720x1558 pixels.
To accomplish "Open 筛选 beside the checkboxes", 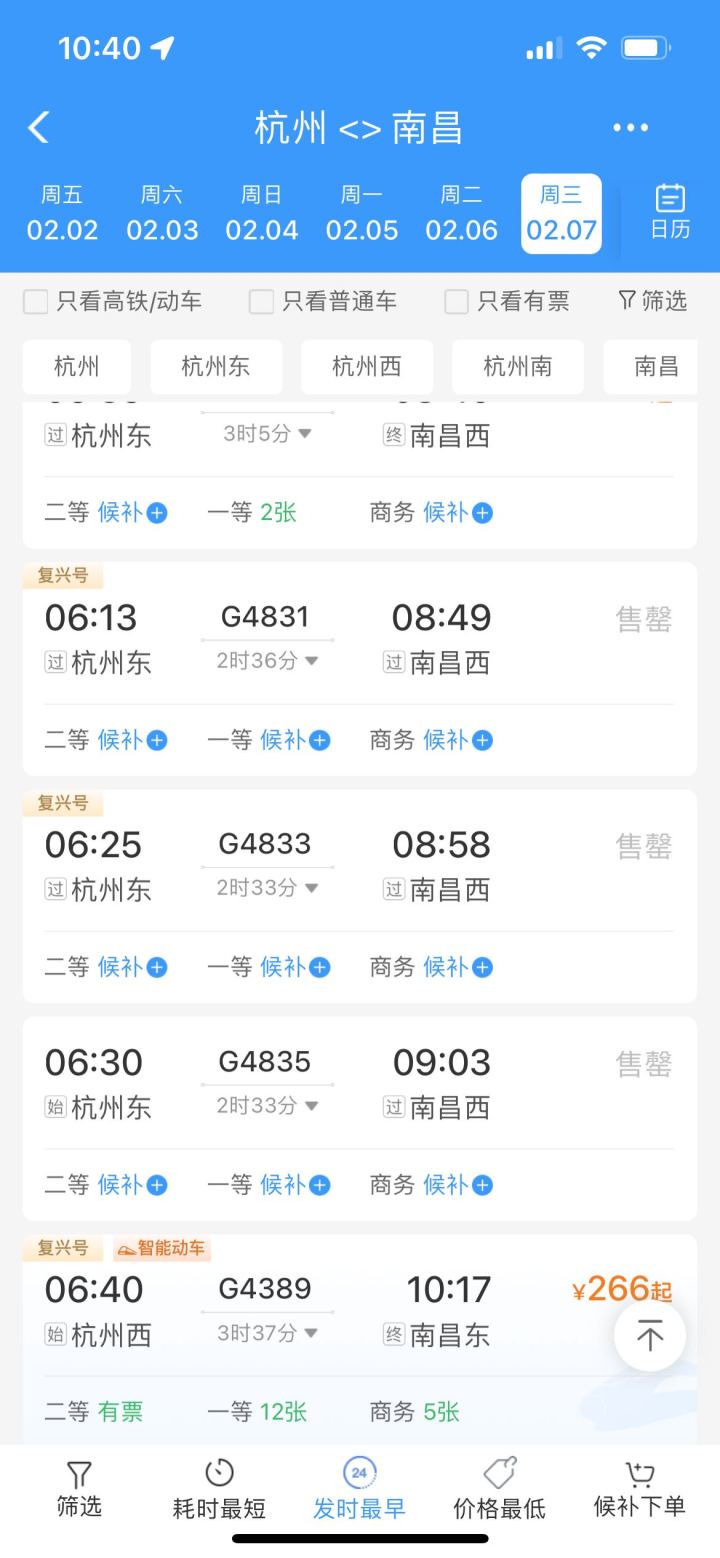I will coord(653,301).
